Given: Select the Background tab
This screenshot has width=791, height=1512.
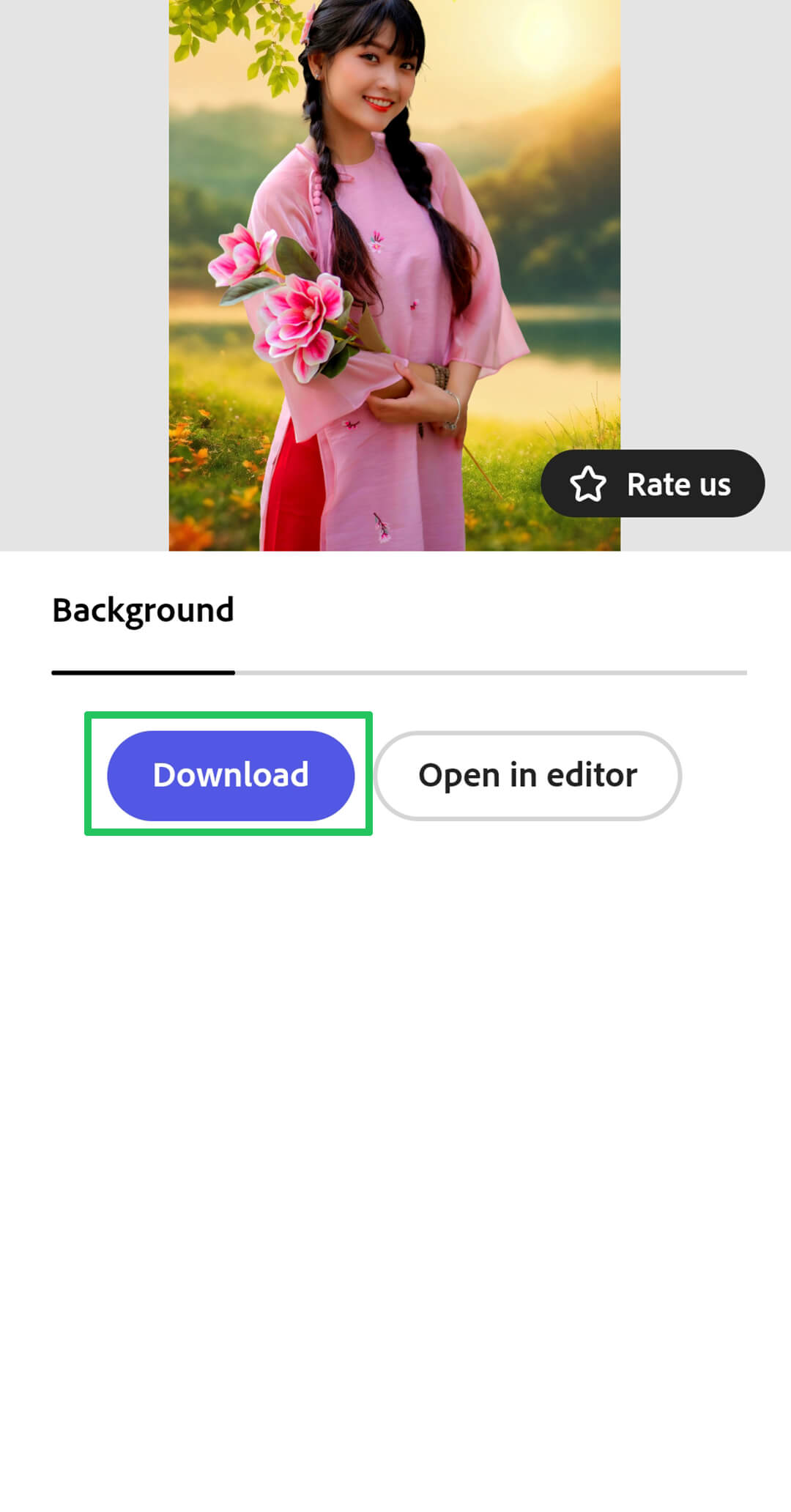Looking at the screenshot, I should tap(143, 611).
